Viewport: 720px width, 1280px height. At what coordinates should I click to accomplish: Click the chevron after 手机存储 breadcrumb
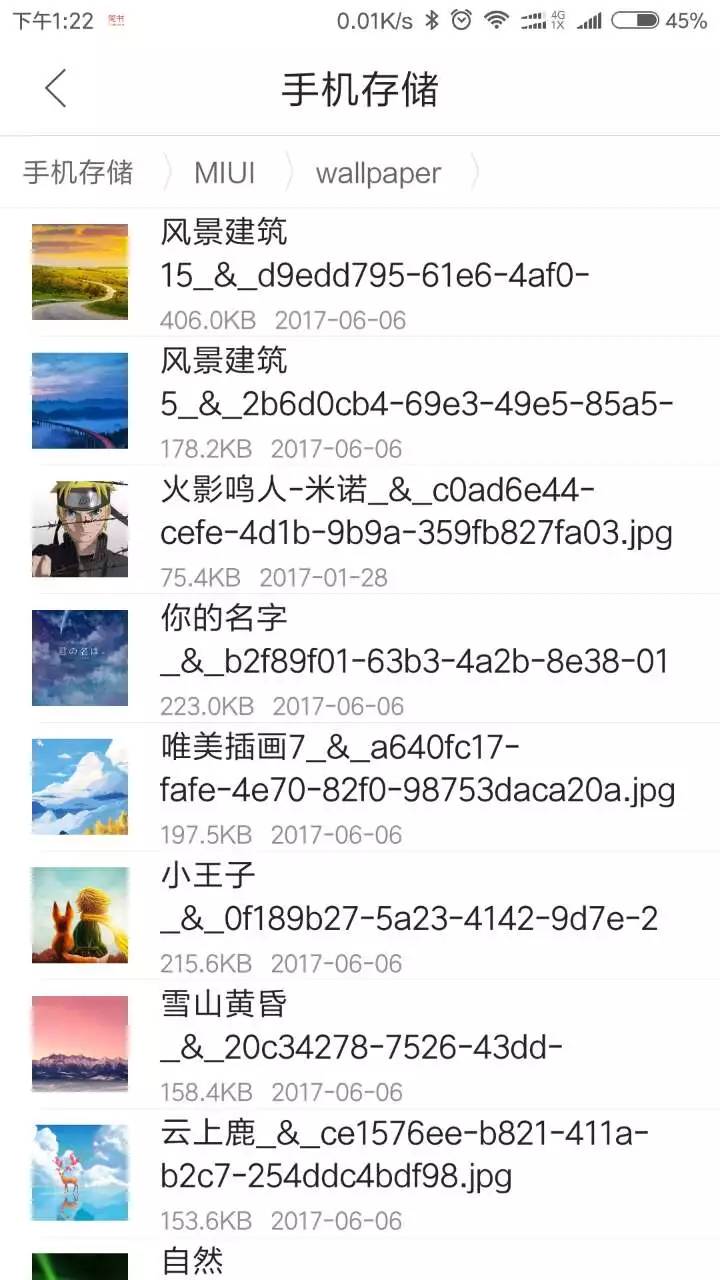167,172
